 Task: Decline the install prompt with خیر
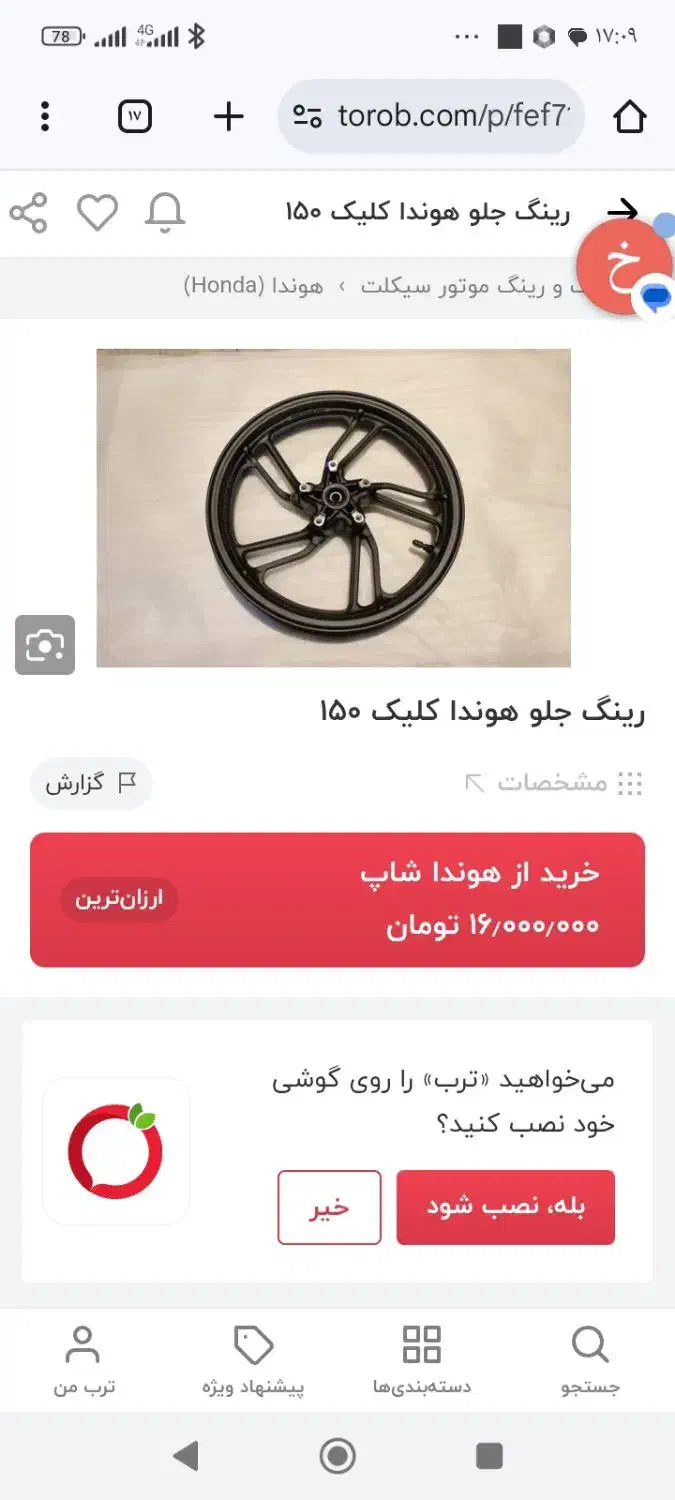pos(329,1207)
